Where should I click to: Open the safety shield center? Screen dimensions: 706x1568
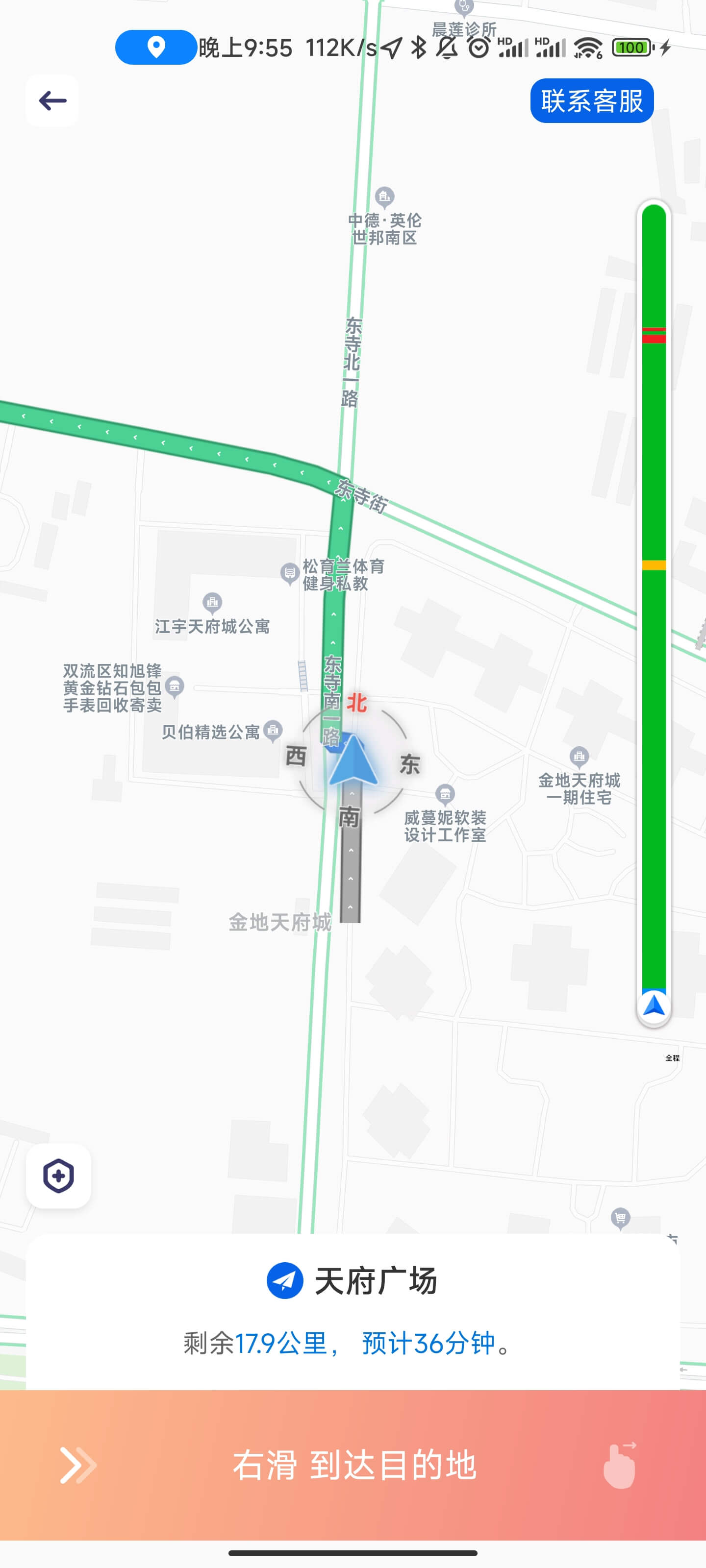[58, 1176]
